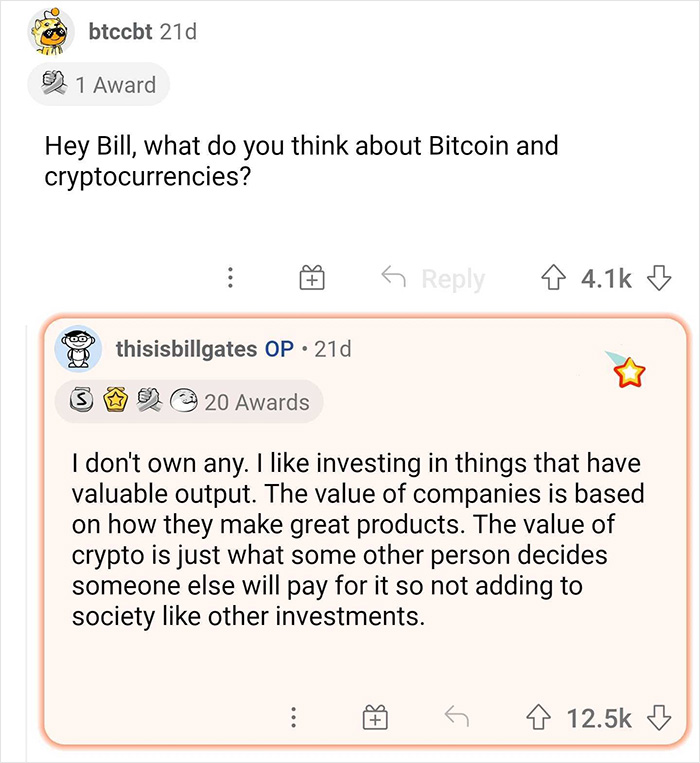The image size is (700, 763).
Task: Open btccbt's user profile
Action: (x=119, y=31)
